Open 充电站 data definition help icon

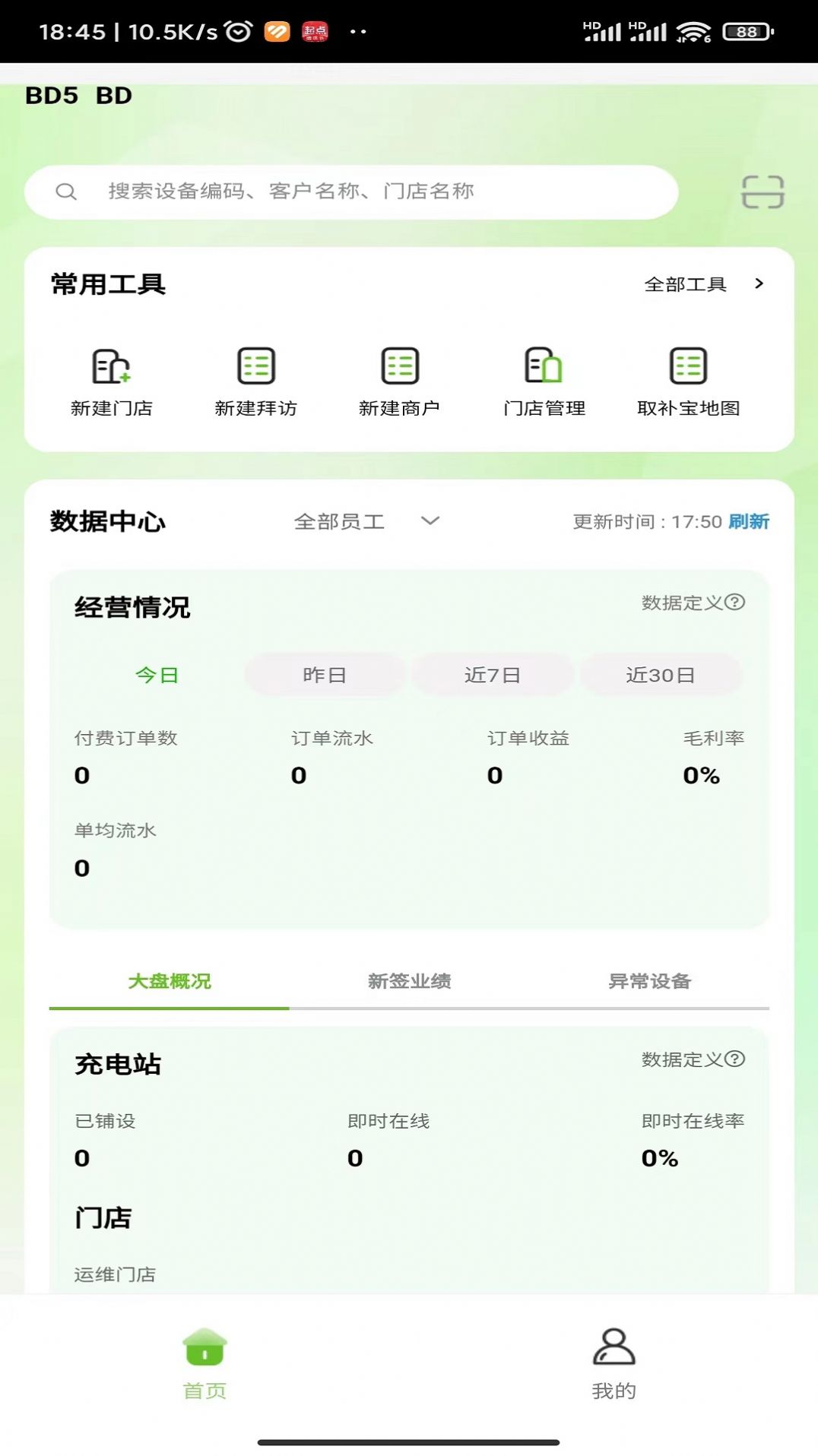point(734,1058)
